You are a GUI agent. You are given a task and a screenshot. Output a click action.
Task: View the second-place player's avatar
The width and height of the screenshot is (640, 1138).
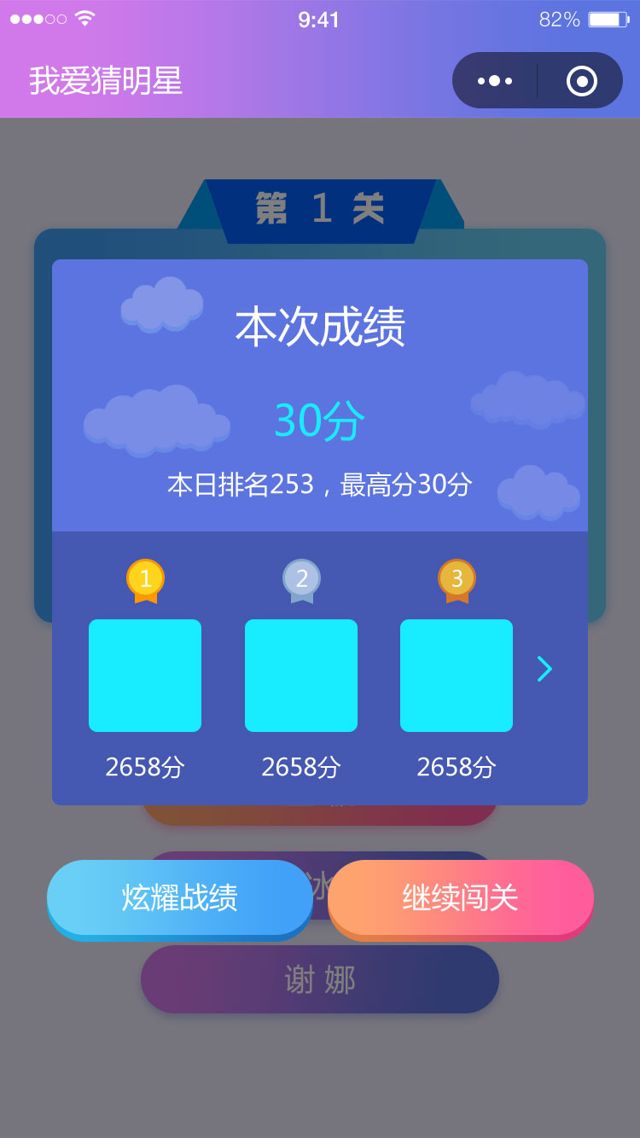tap(301, 675)
